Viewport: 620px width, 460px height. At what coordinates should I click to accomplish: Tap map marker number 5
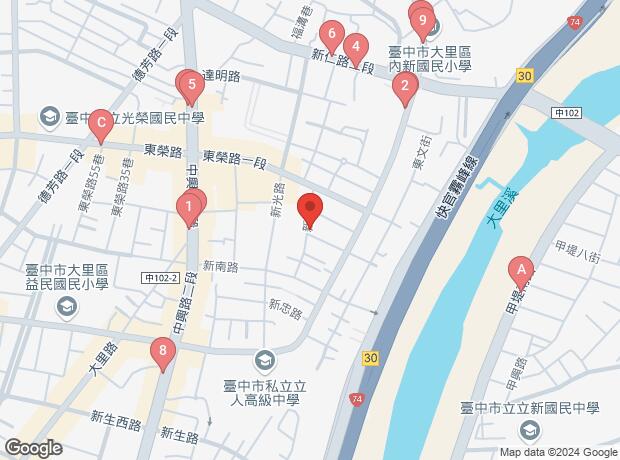pos(187,84)
